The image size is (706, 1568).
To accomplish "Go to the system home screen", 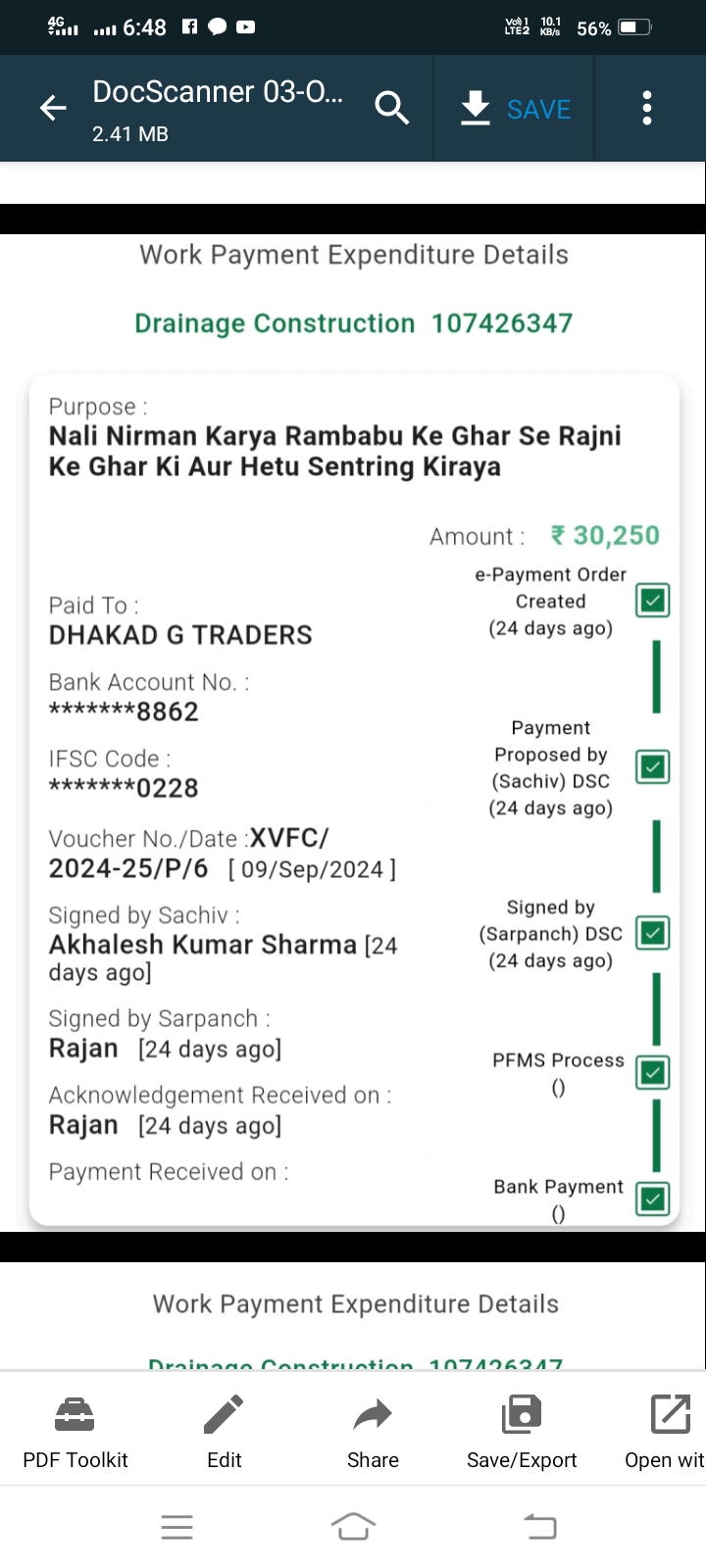I will (353, 1527).
